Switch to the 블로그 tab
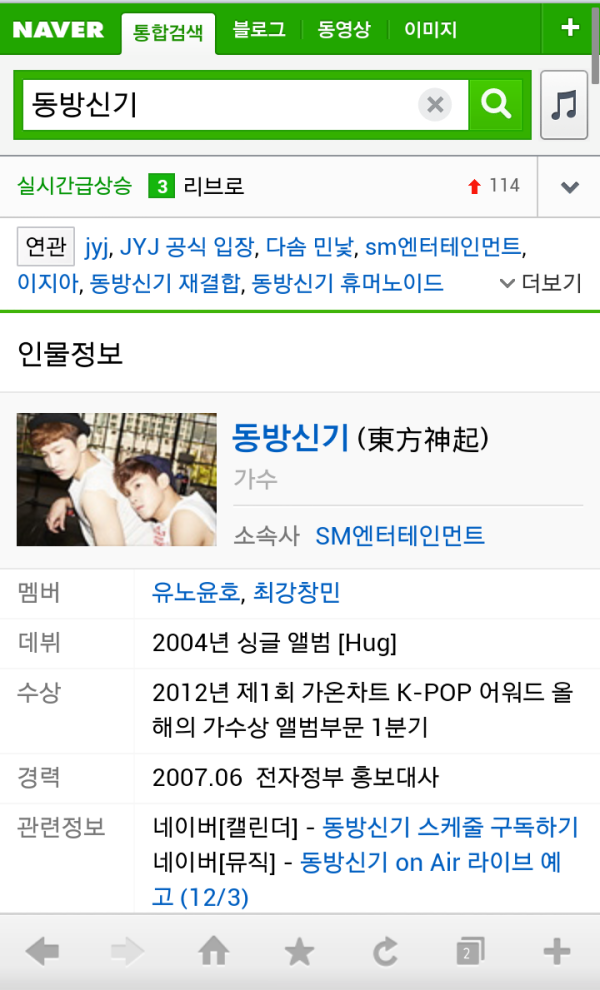 (x=257, y=29)
